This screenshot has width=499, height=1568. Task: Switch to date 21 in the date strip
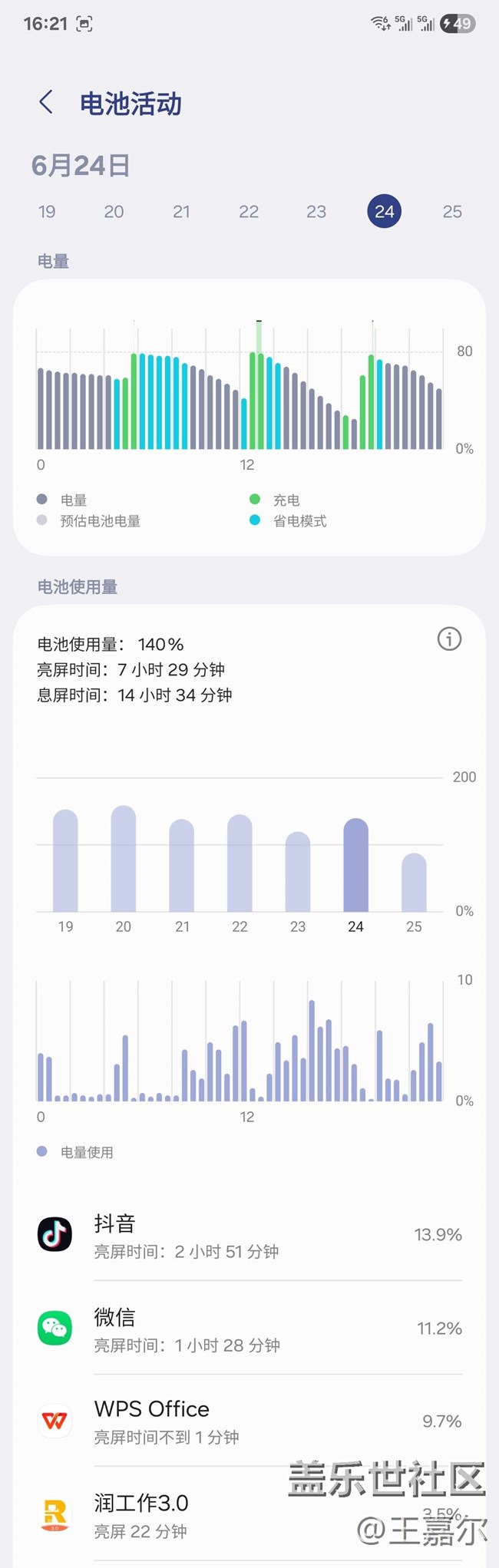(181, 212)
